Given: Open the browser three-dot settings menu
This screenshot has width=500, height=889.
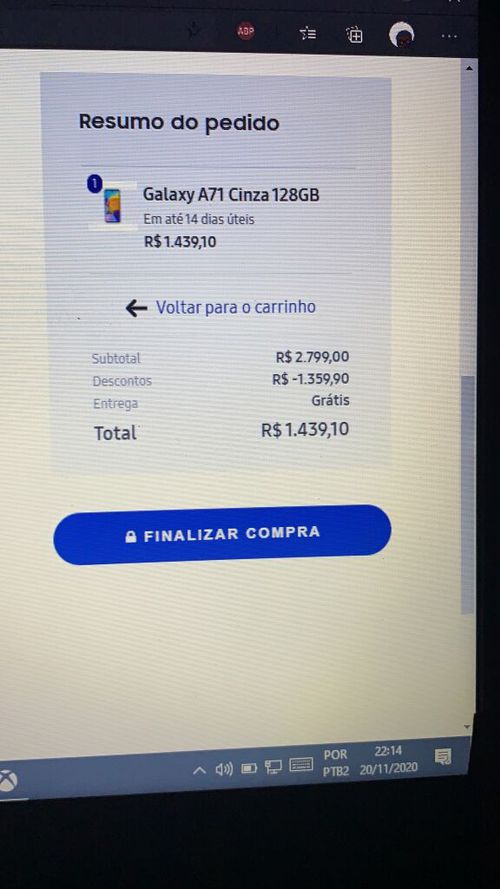Looking at the screenshot, I should [x=449, y=36].
